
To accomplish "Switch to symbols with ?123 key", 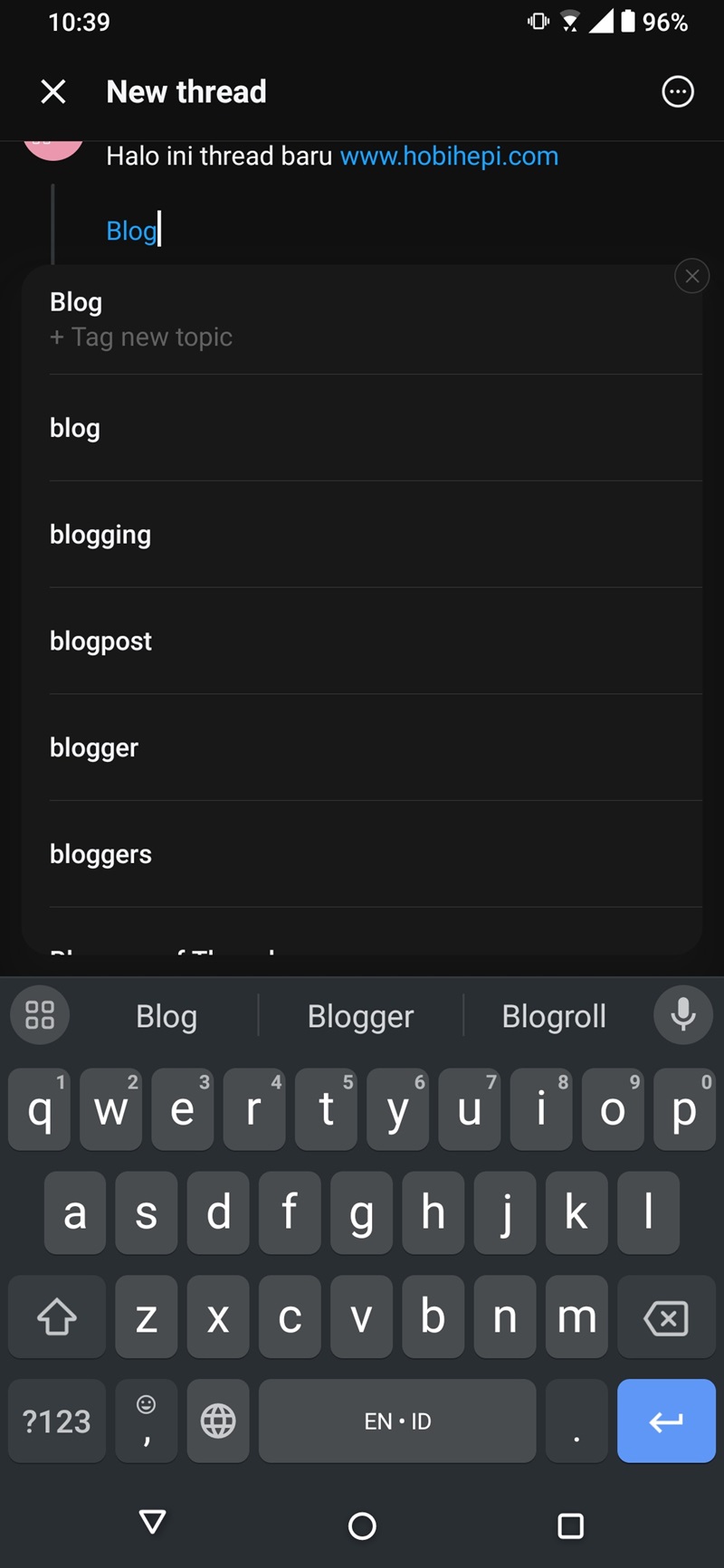I will 56,1421.
